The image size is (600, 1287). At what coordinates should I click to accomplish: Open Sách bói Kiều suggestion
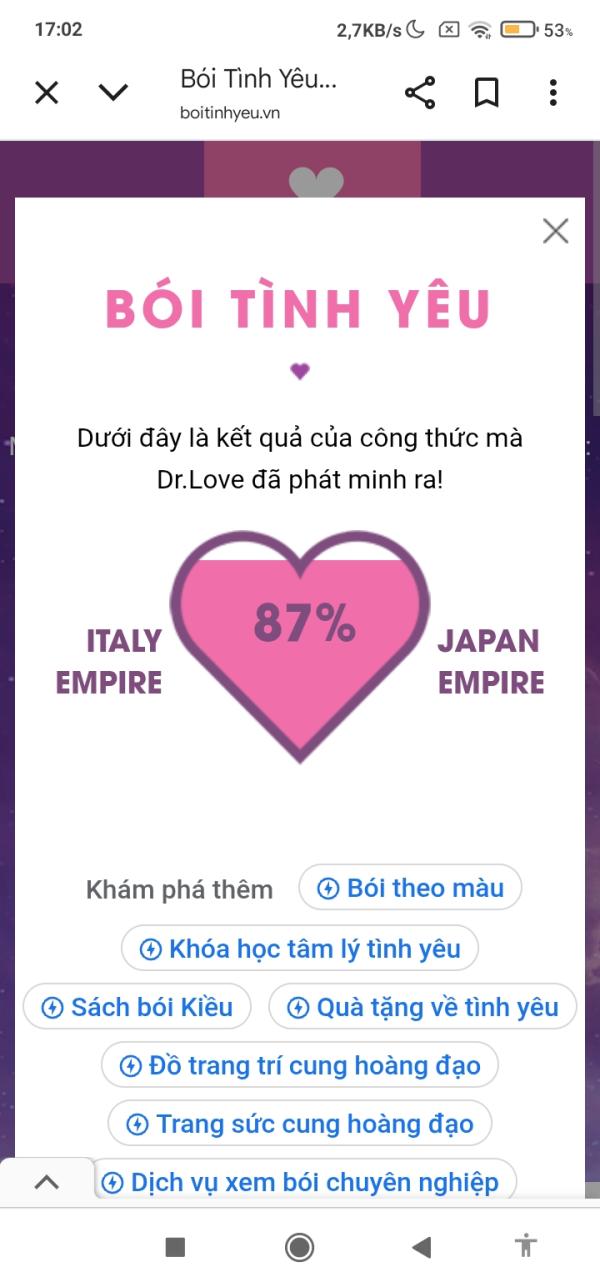pos(137,1007)
